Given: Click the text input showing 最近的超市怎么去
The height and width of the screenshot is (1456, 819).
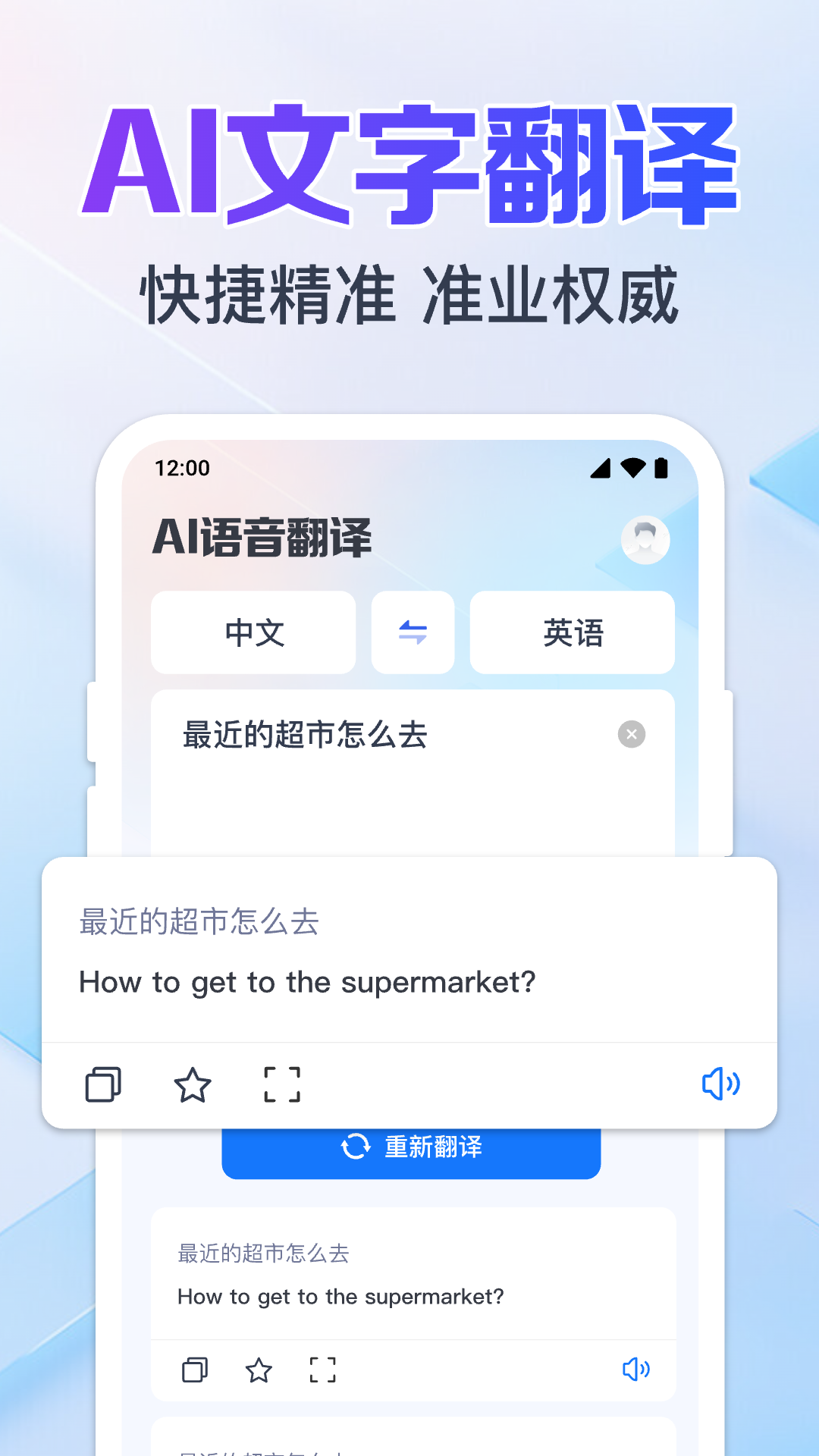Looking at the screenshot, I should [x=303, y=735].
